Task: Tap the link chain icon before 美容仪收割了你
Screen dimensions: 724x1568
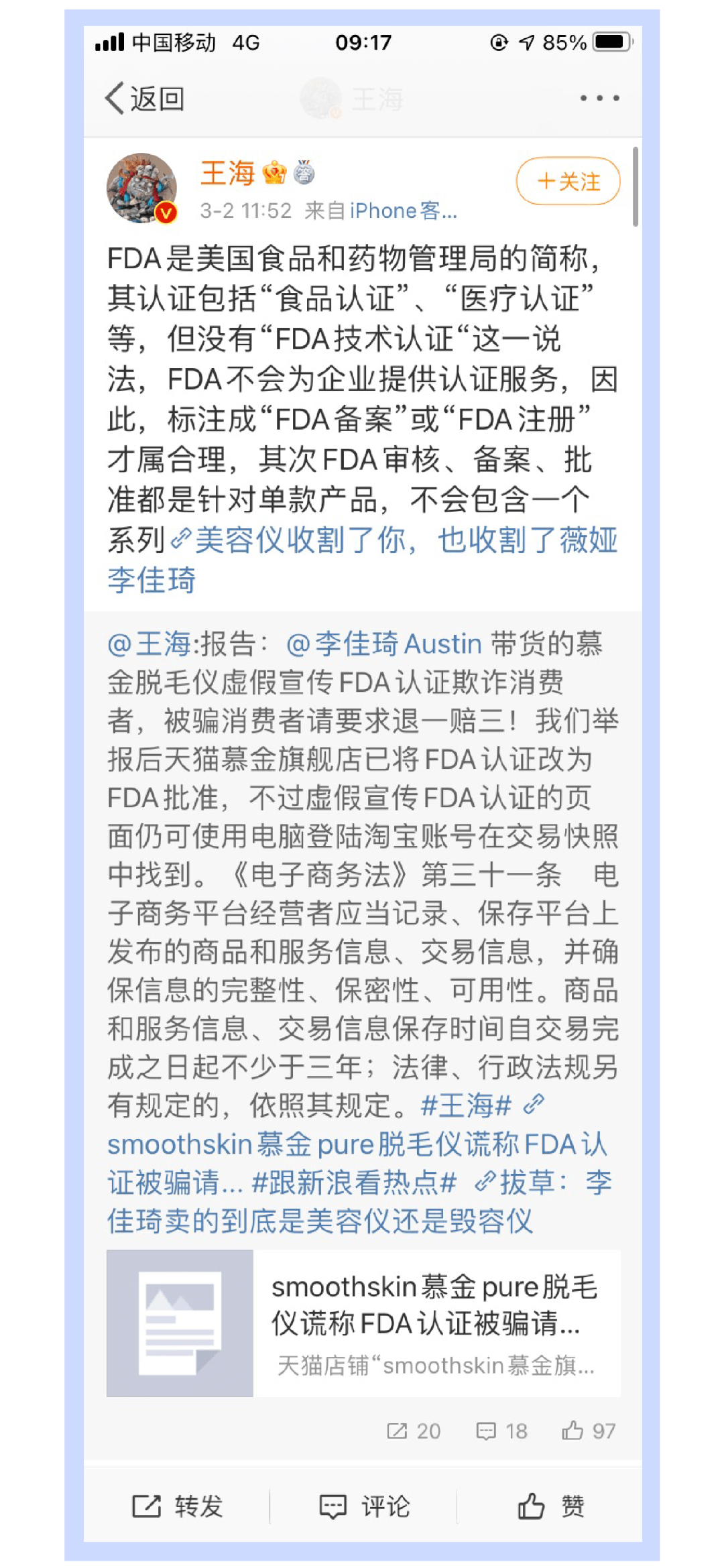Action: [x=180, y=539]
